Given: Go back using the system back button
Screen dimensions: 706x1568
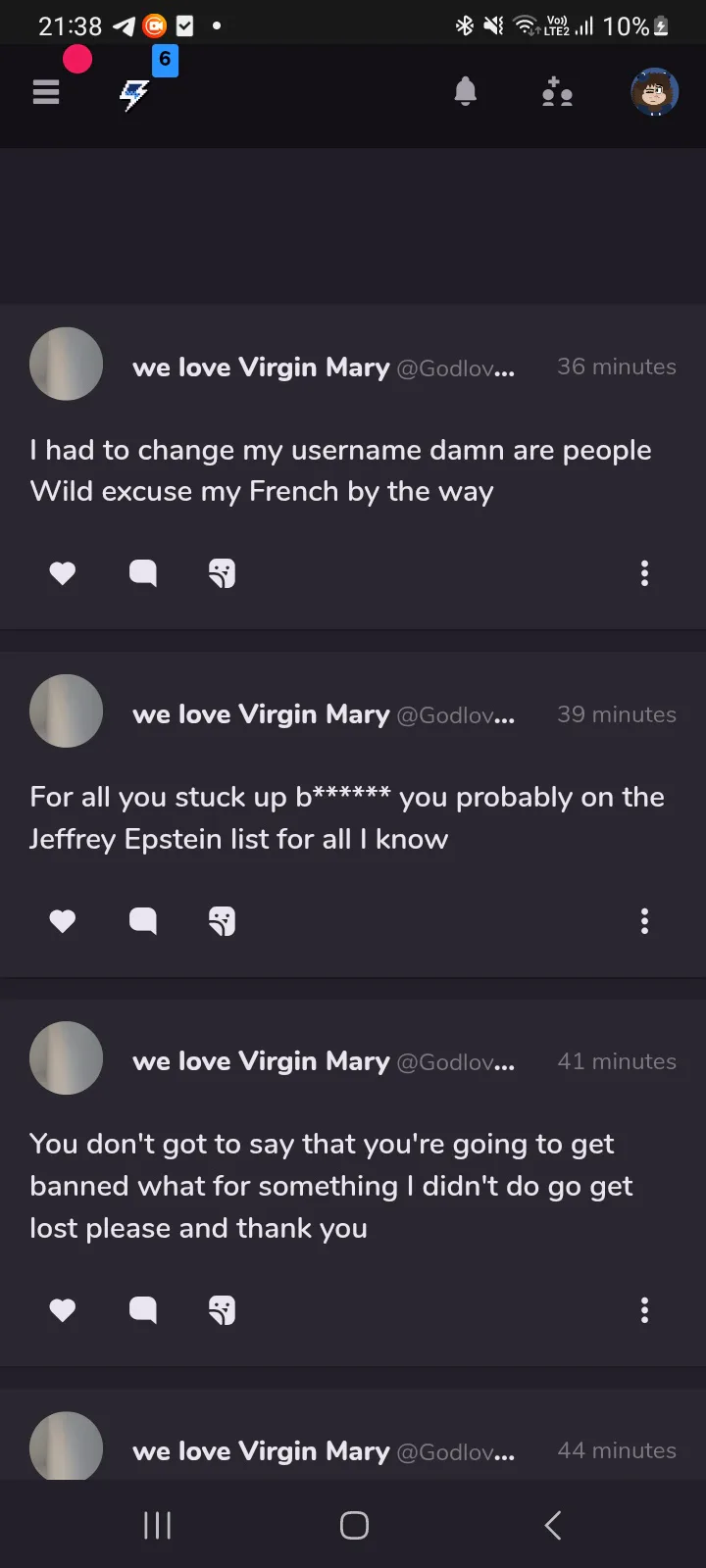Looking at the screenshot, I should click(553, 1525).
